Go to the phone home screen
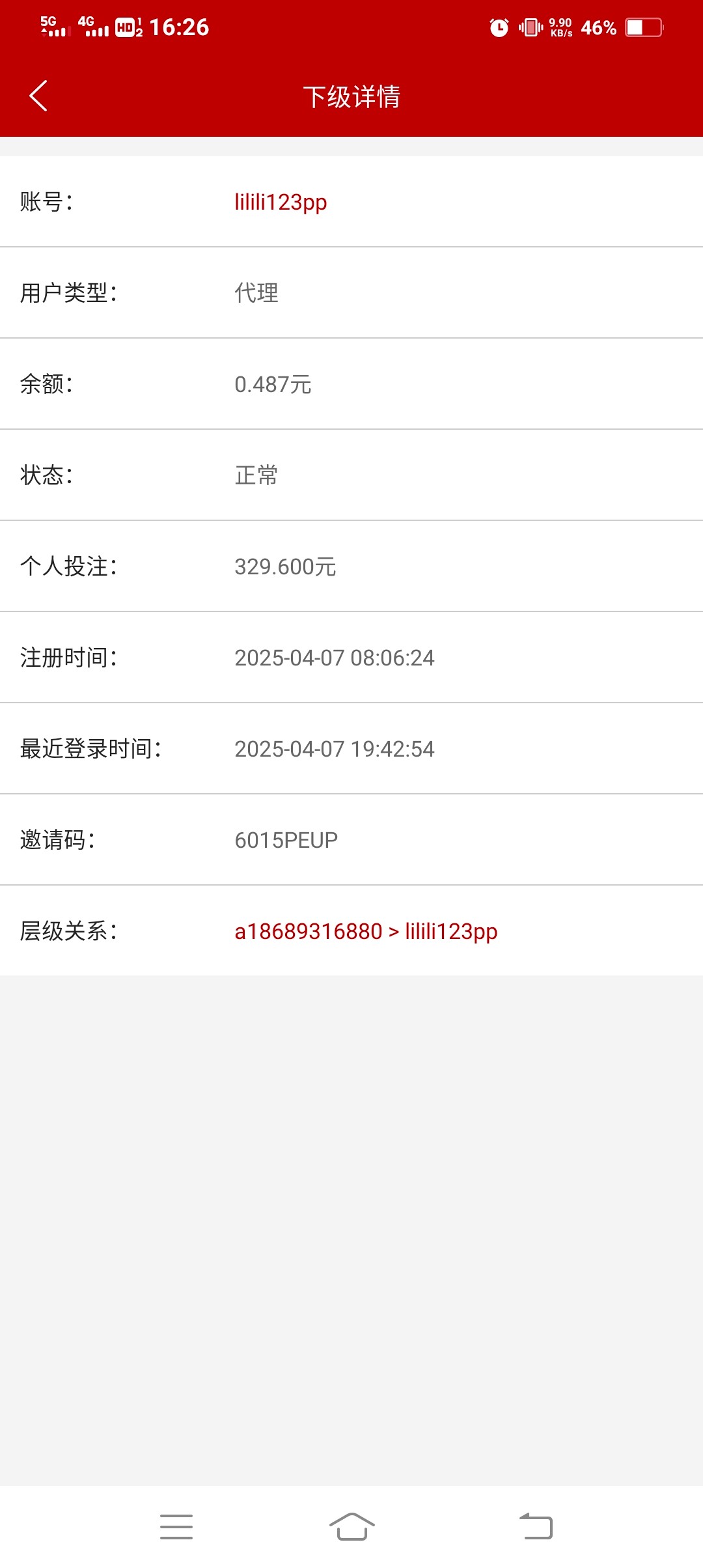The width and height of the screenshot is (703, 1568). (x=351, y=1527)
